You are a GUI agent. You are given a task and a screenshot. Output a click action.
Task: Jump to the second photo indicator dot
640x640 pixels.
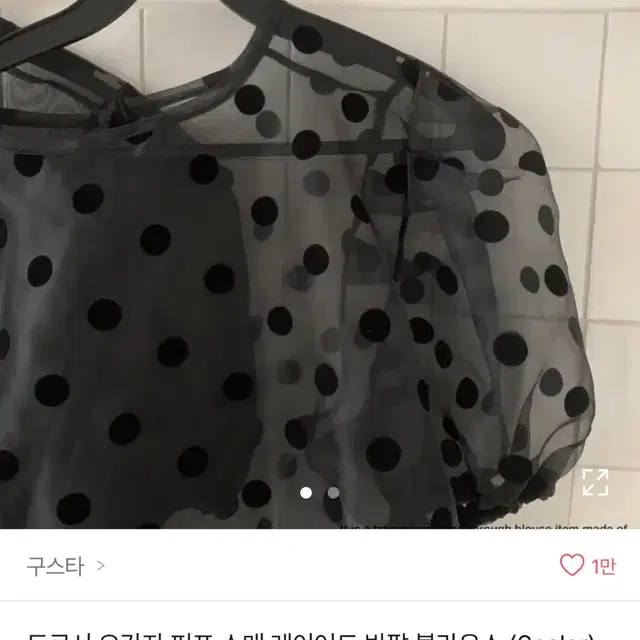click(x=333, y=492)
